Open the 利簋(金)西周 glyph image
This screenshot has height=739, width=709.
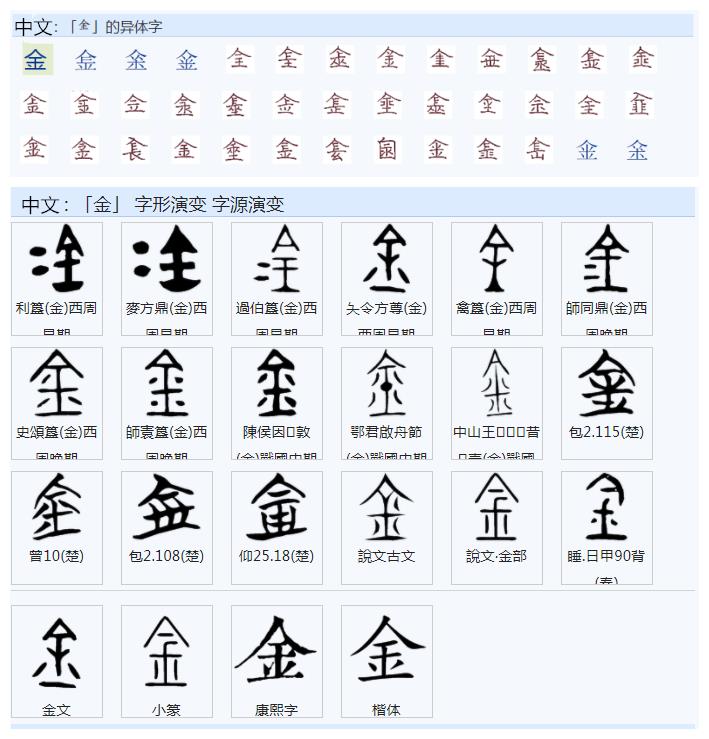point(57,260)
